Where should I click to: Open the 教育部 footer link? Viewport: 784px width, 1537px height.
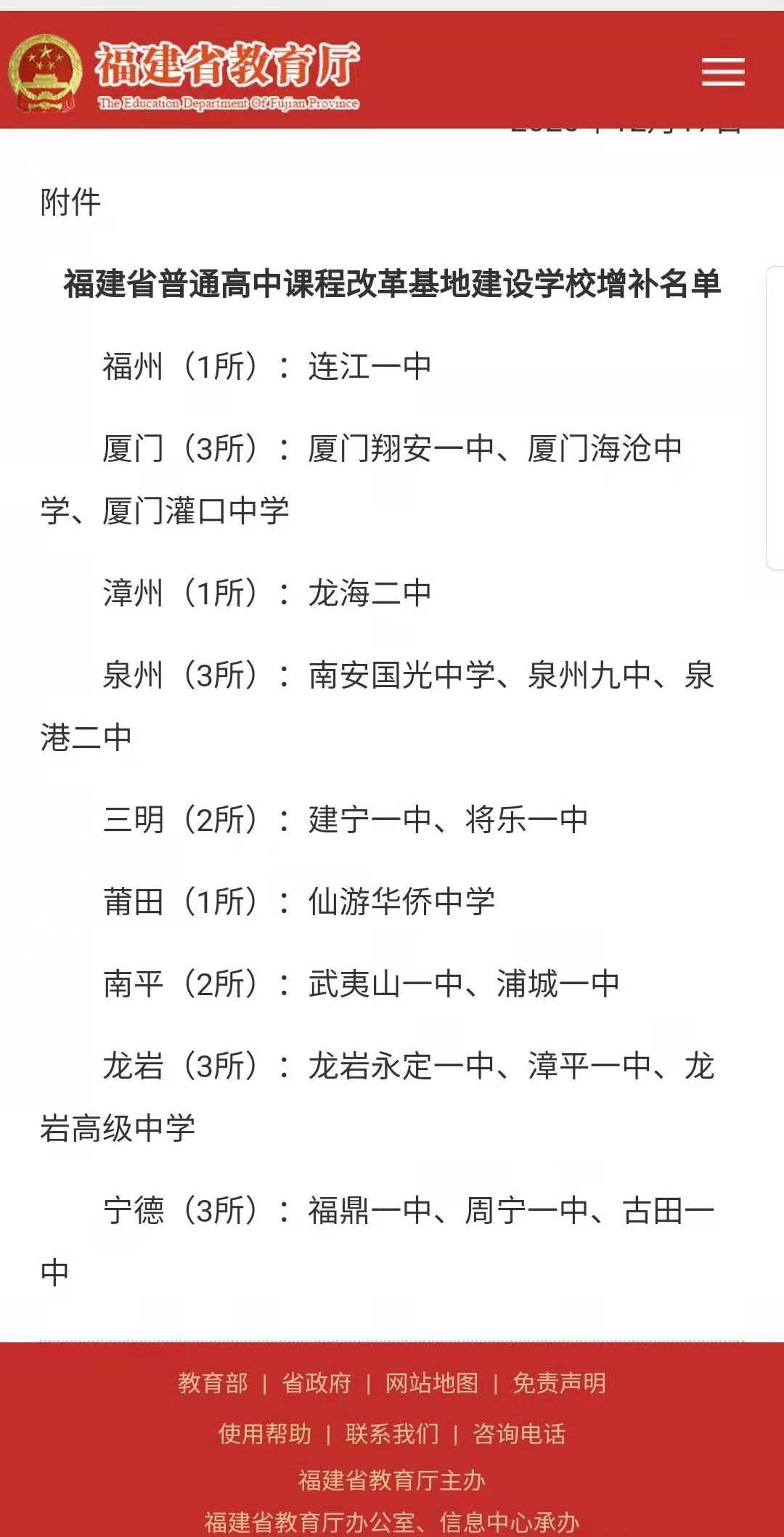coord(213,1382)
